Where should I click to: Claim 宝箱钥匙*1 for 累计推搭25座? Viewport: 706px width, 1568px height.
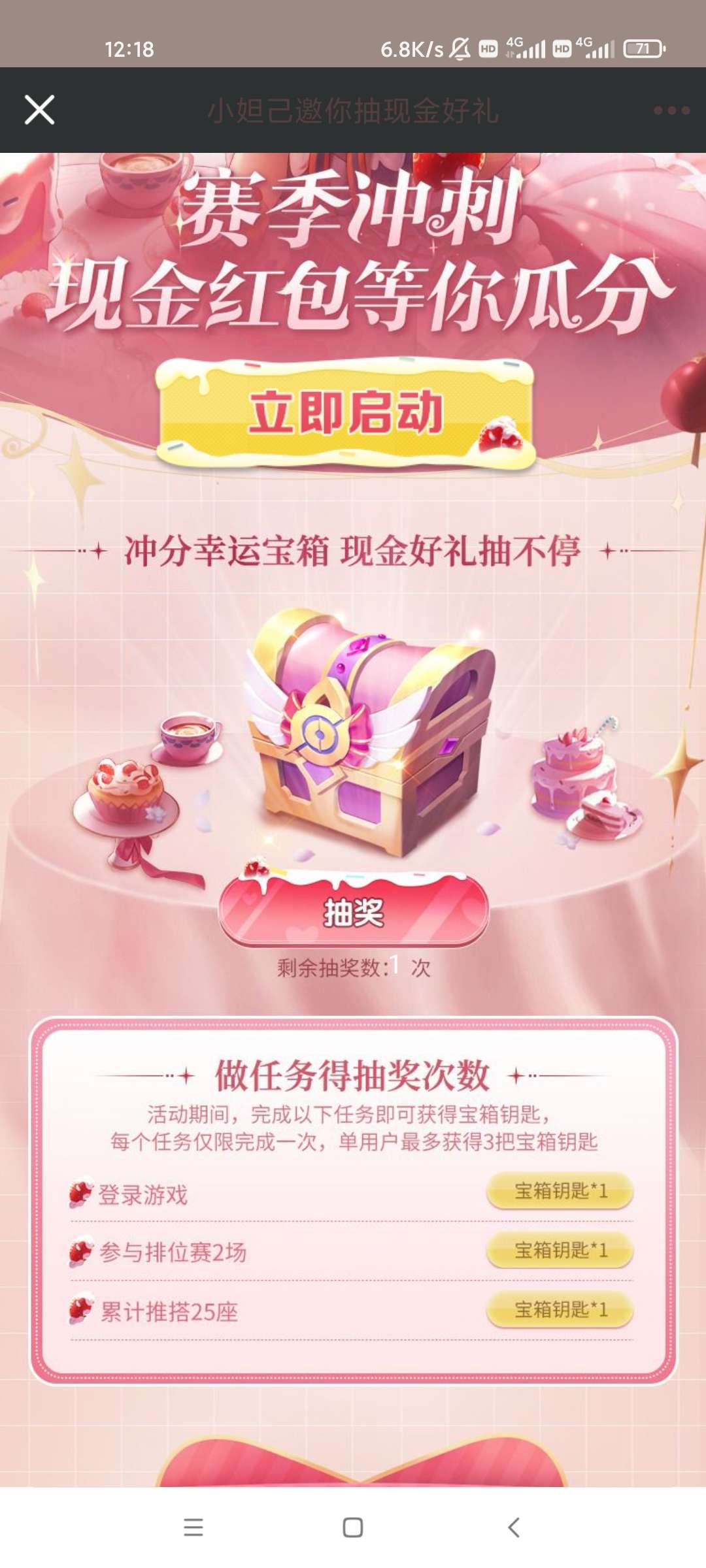pos(560,1310)
